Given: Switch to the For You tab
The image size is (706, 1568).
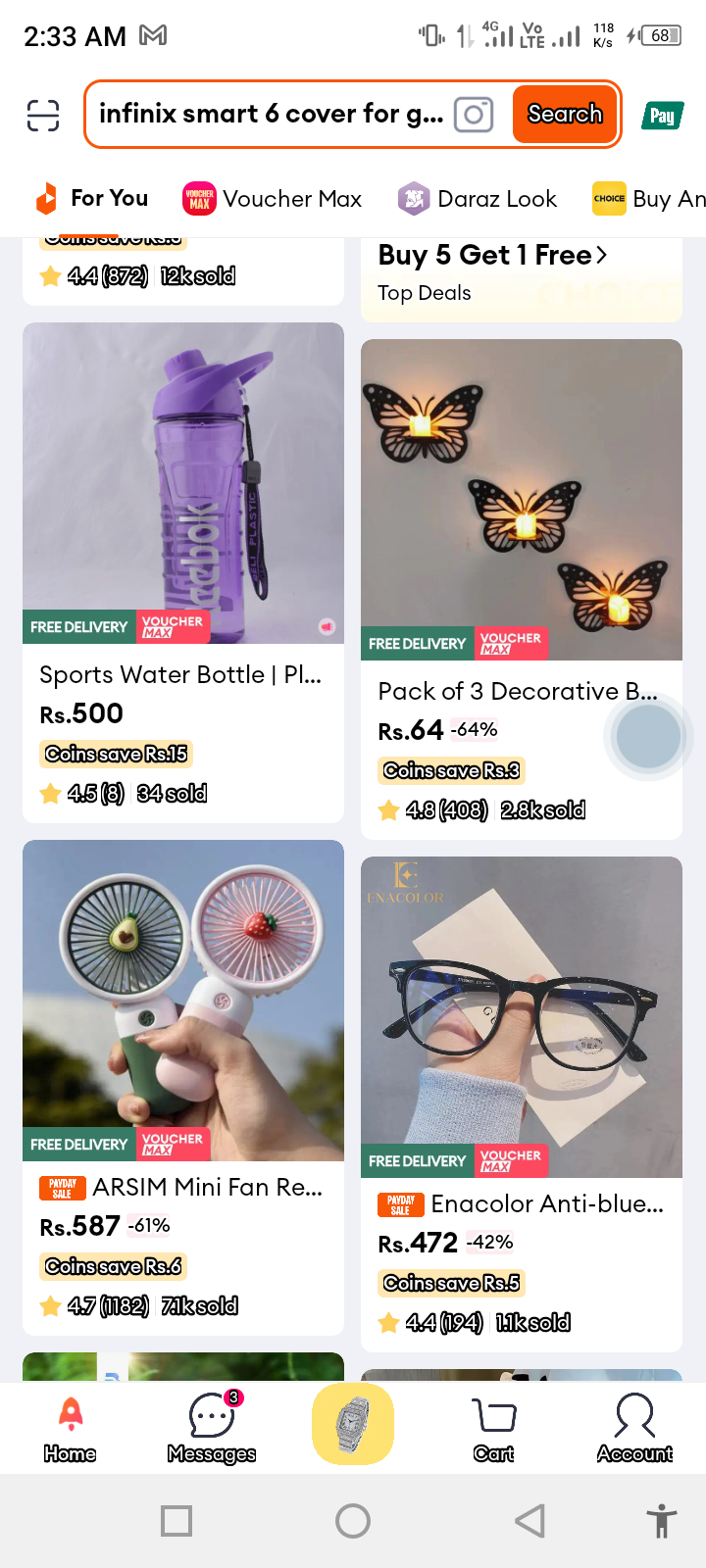Looking at the screenshot, I should coord(92,199).
